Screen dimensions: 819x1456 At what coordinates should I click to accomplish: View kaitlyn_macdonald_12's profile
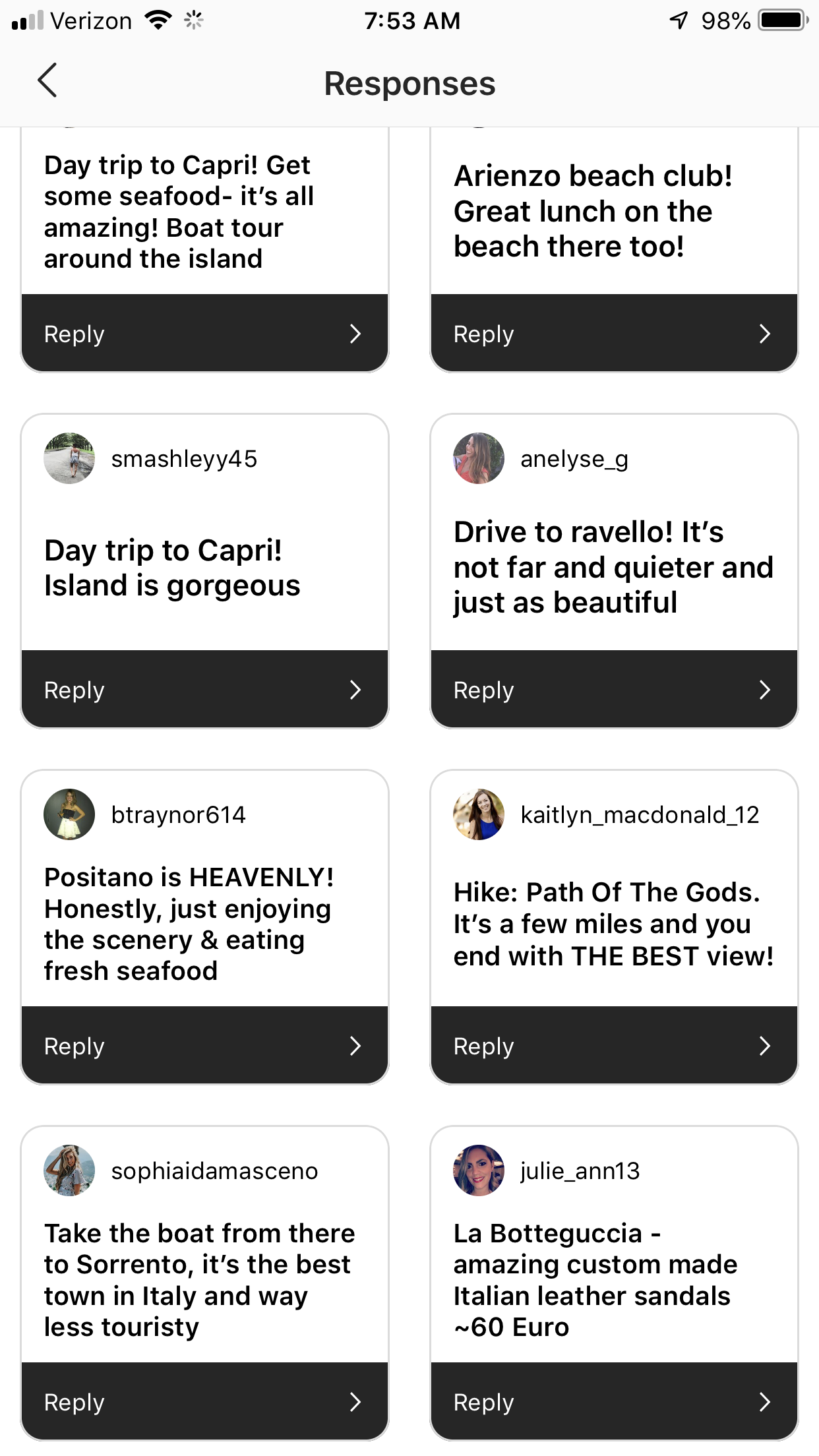click(x=479, y=814)
